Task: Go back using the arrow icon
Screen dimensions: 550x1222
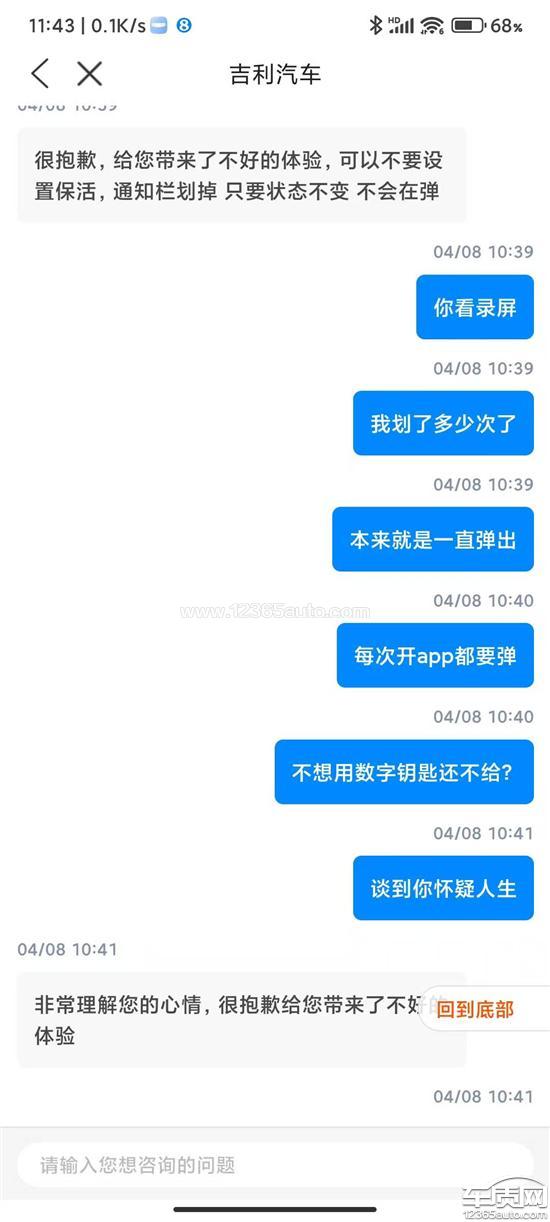Action: click(40, 73)
